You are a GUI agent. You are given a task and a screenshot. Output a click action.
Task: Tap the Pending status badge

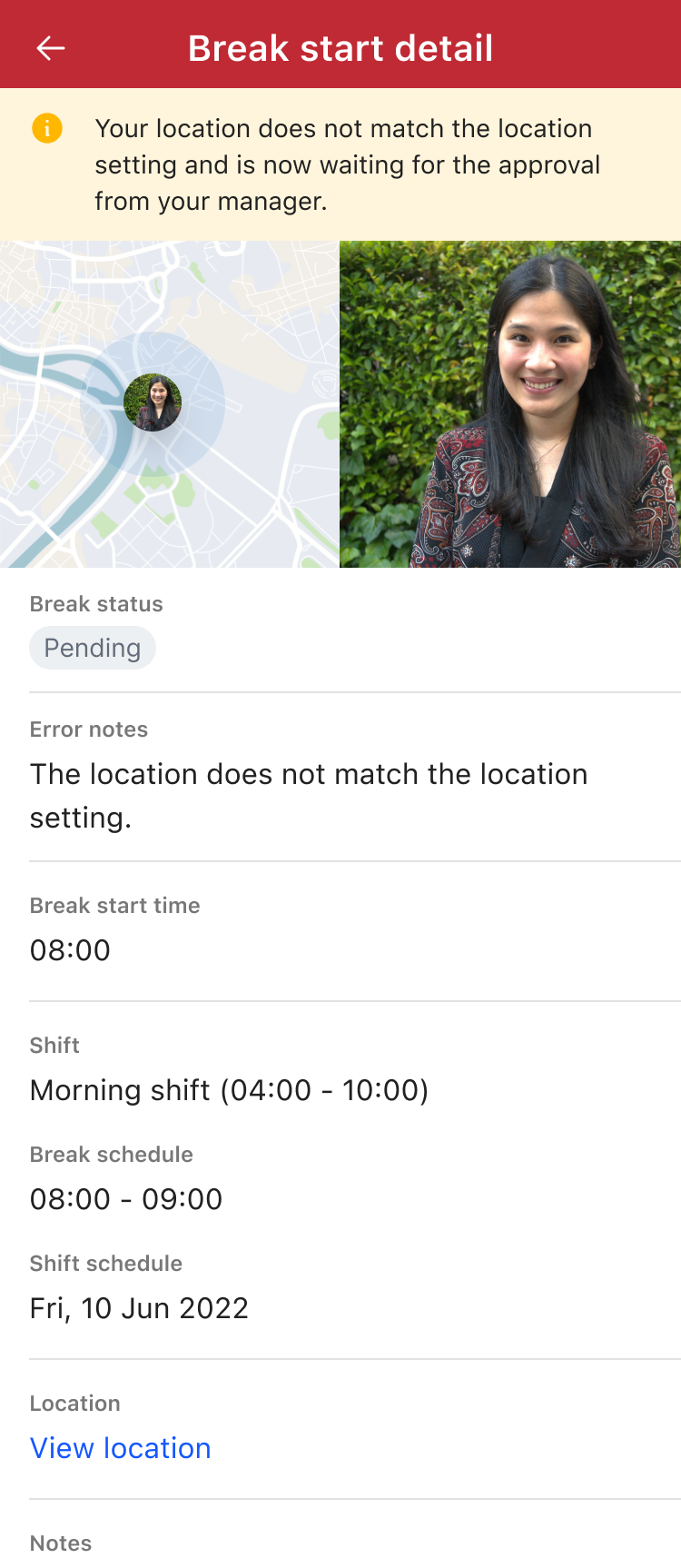pyautogui.click(x=92, y=647)
